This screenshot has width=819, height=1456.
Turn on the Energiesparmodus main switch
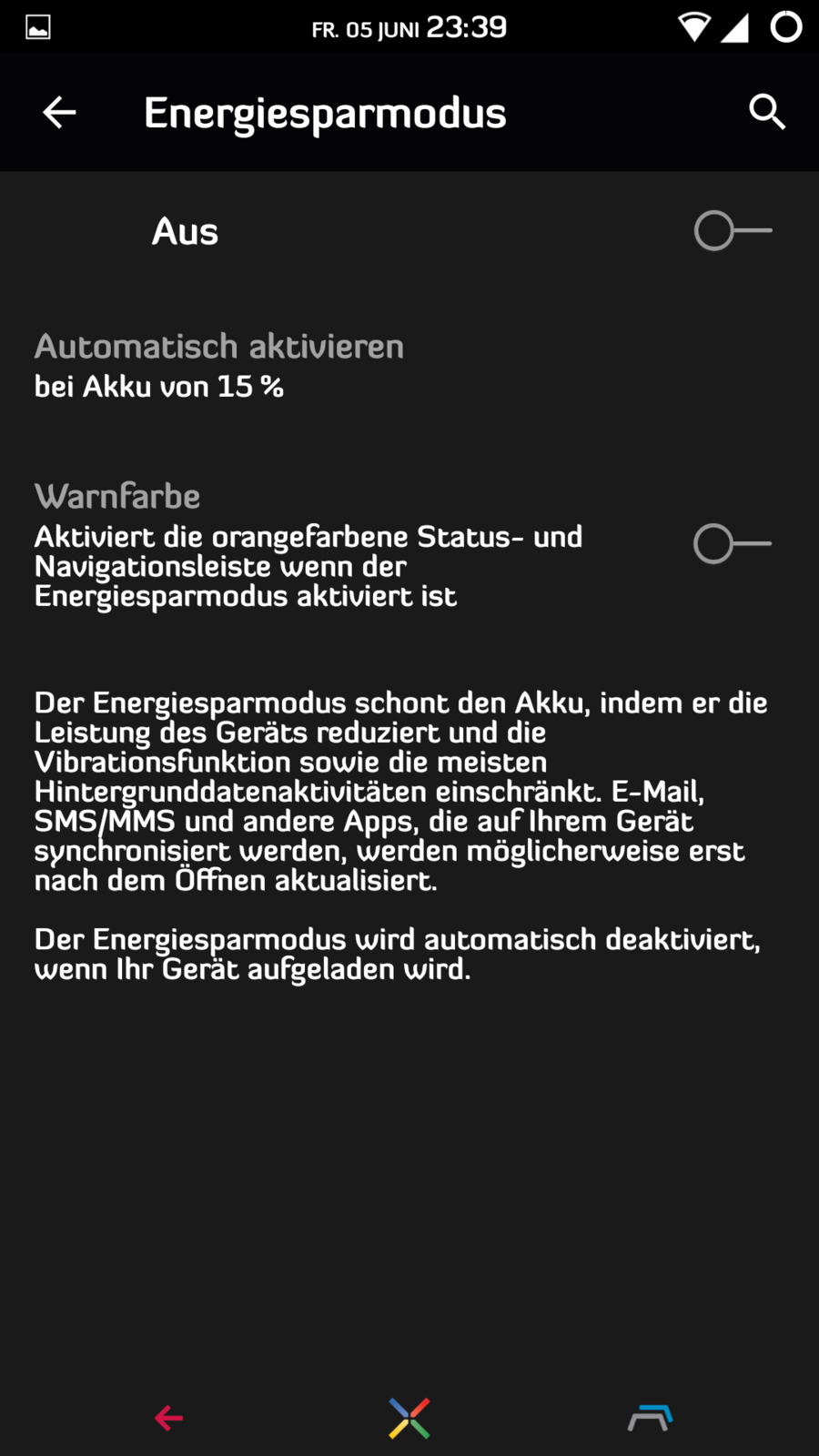733,231
